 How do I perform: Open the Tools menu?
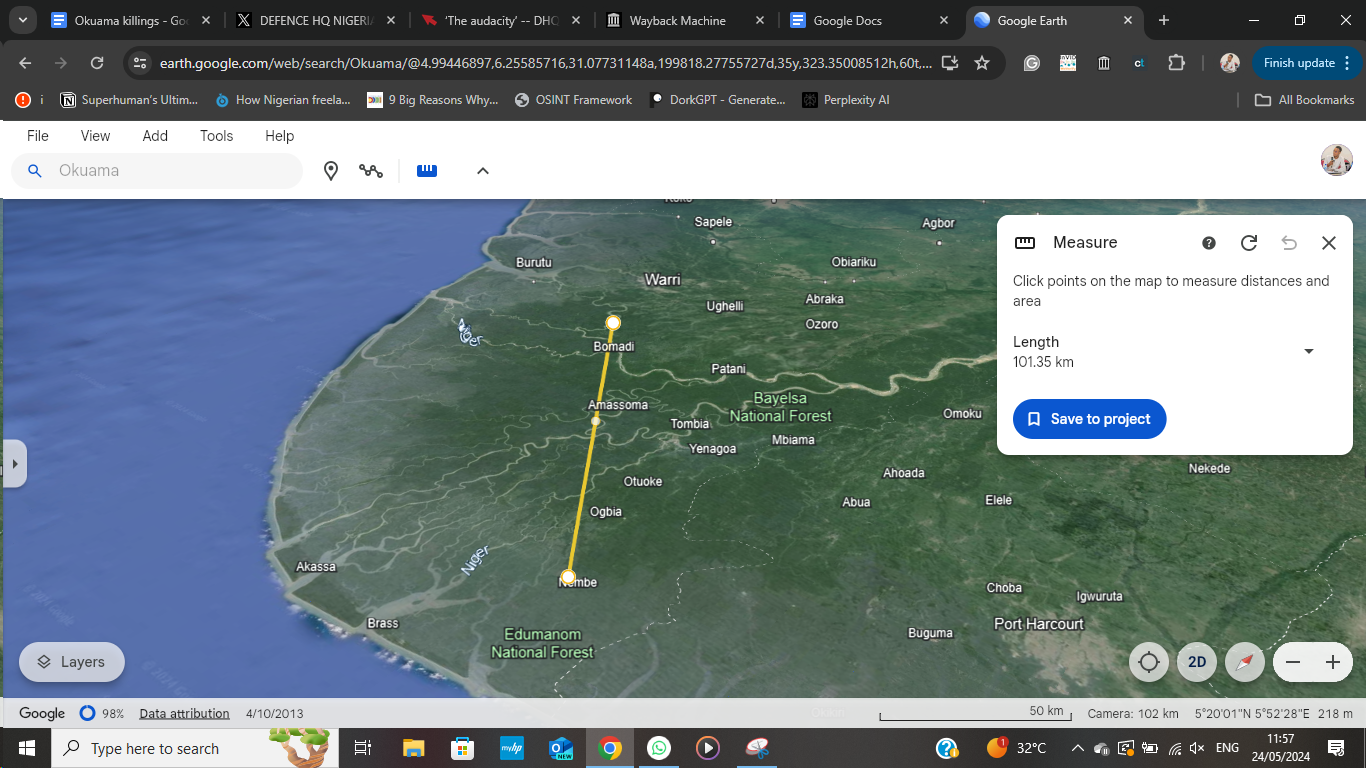[216, 136]
